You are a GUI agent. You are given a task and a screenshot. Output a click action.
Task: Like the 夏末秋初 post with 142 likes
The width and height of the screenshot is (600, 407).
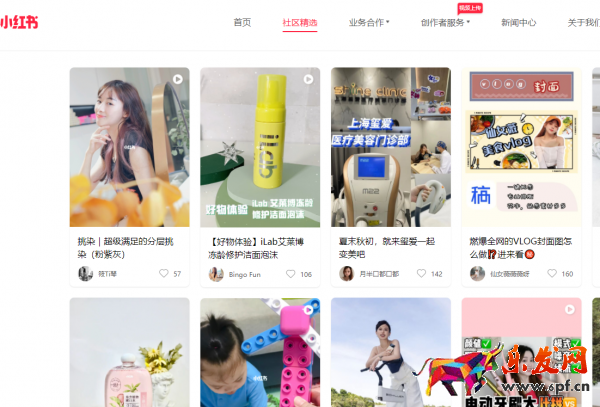(x=421, y=273)
